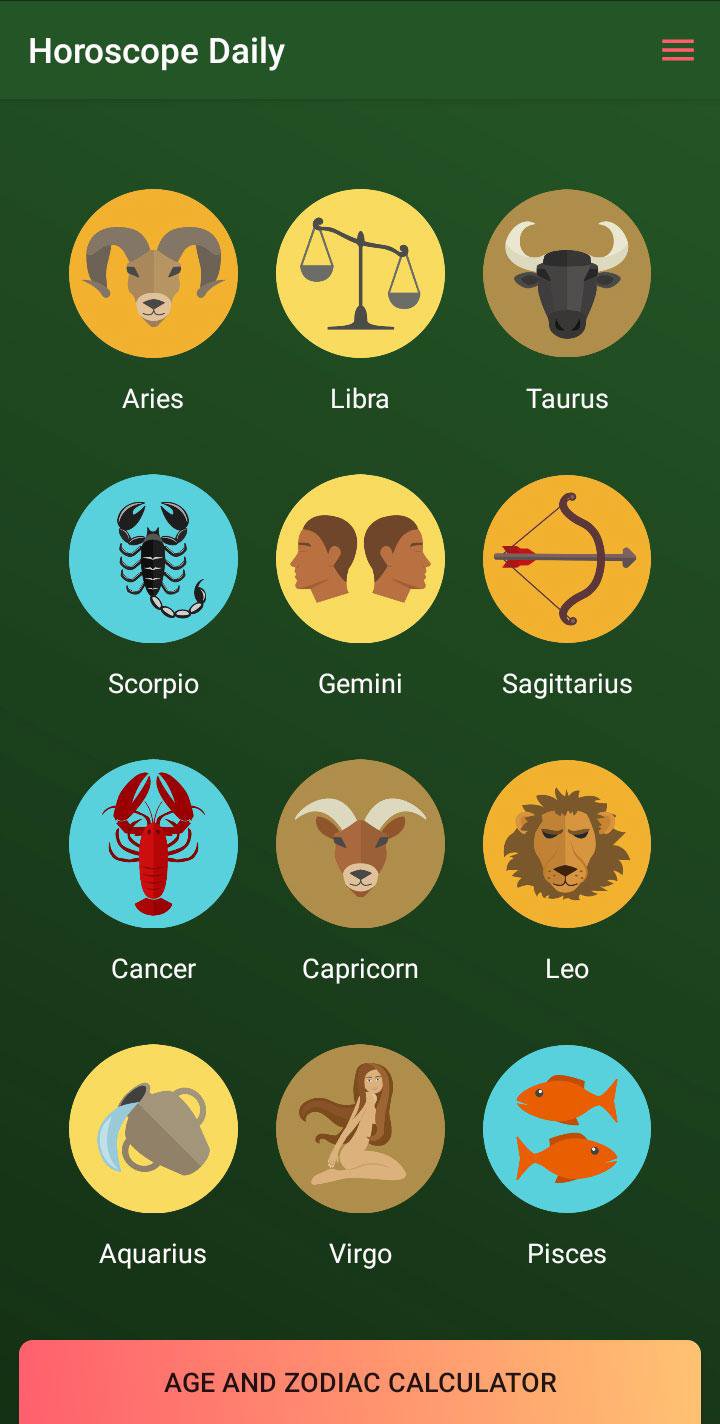Select the Scorpio scorpion icon

(153, 558)
